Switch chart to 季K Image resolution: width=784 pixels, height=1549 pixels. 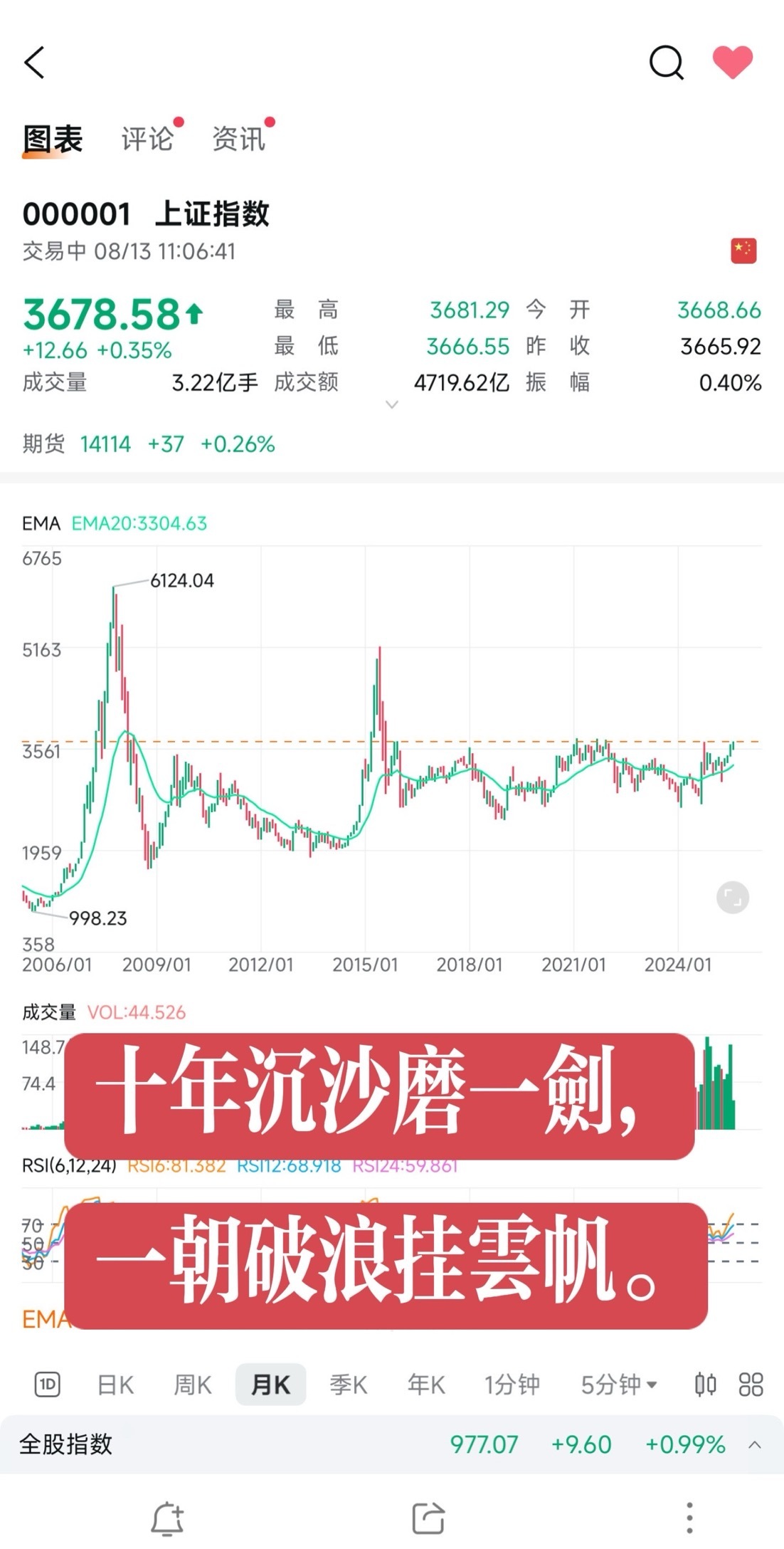click(348, 1385)
